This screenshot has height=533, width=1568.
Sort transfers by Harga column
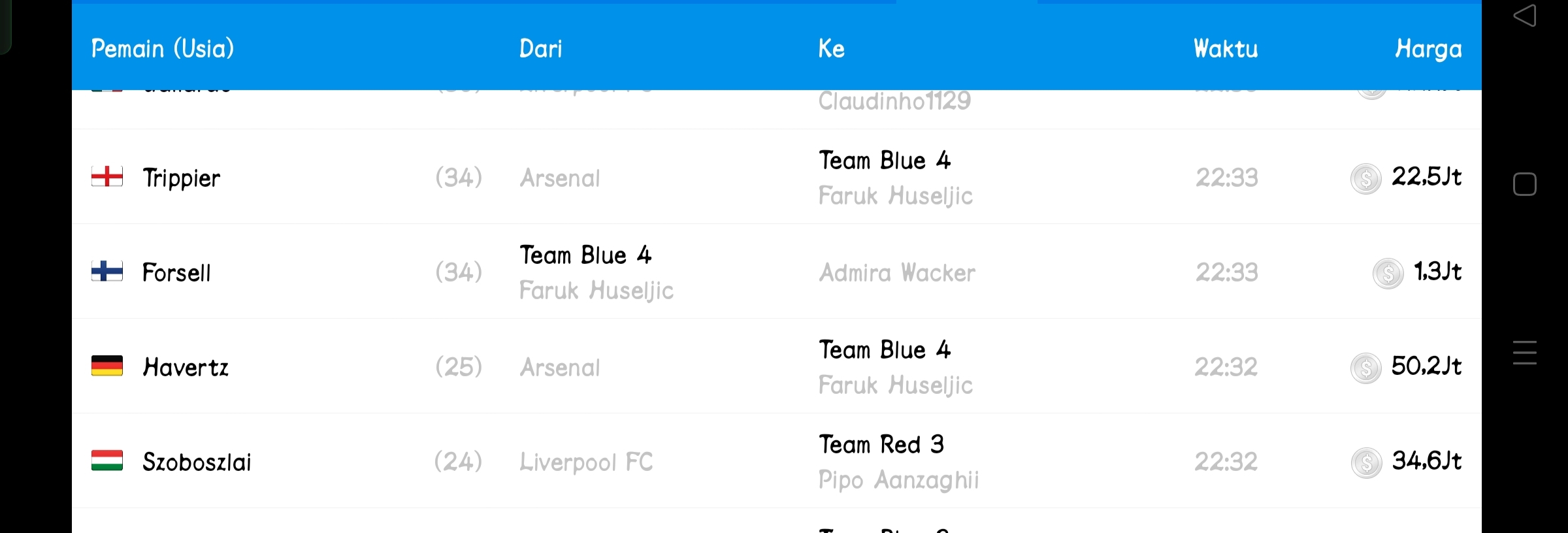1428,48
